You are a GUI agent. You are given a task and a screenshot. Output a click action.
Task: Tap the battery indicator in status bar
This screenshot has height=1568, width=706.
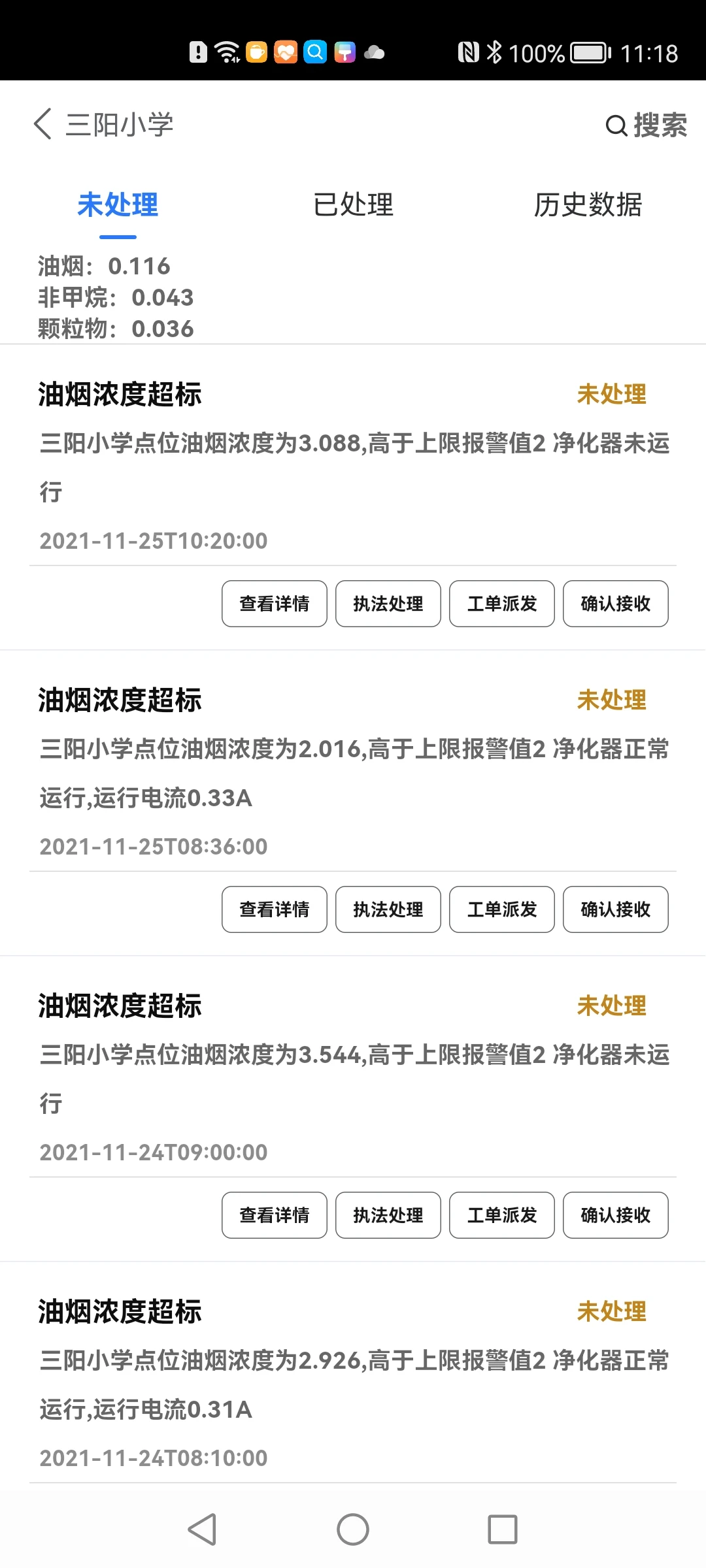[x=587, y=52]
